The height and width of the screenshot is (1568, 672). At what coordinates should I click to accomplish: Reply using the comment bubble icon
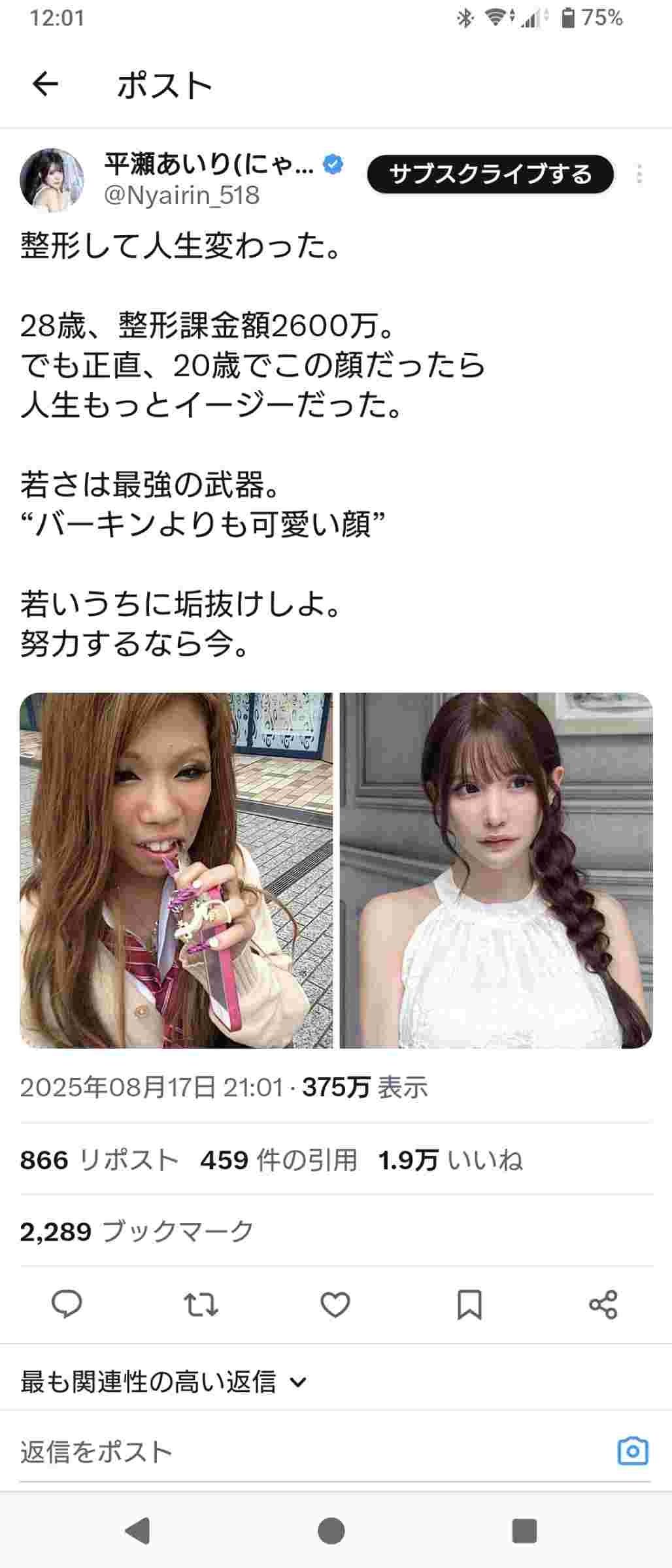click(67, 1304)
